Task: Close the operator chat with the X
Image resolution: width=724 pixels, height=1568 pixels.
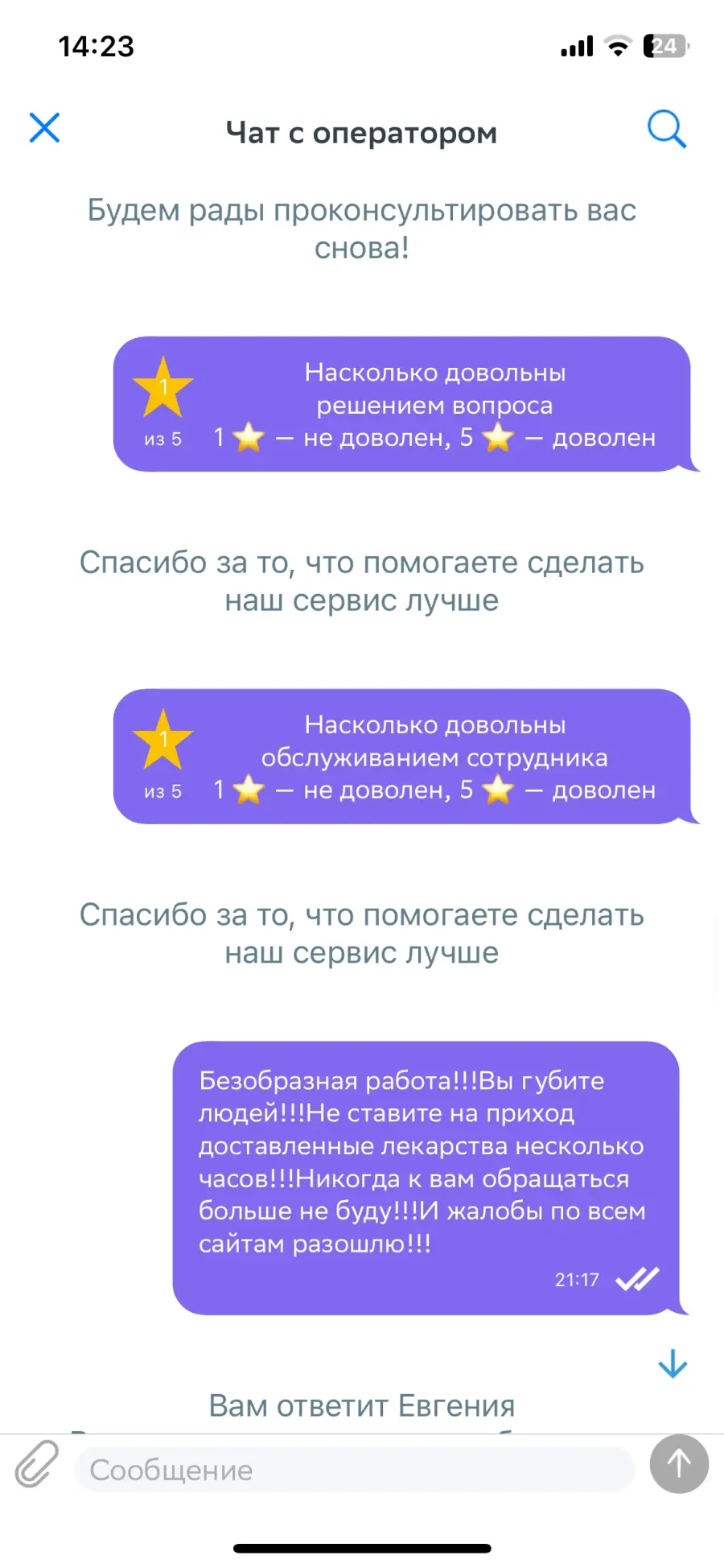Action: tap(44, 127)
